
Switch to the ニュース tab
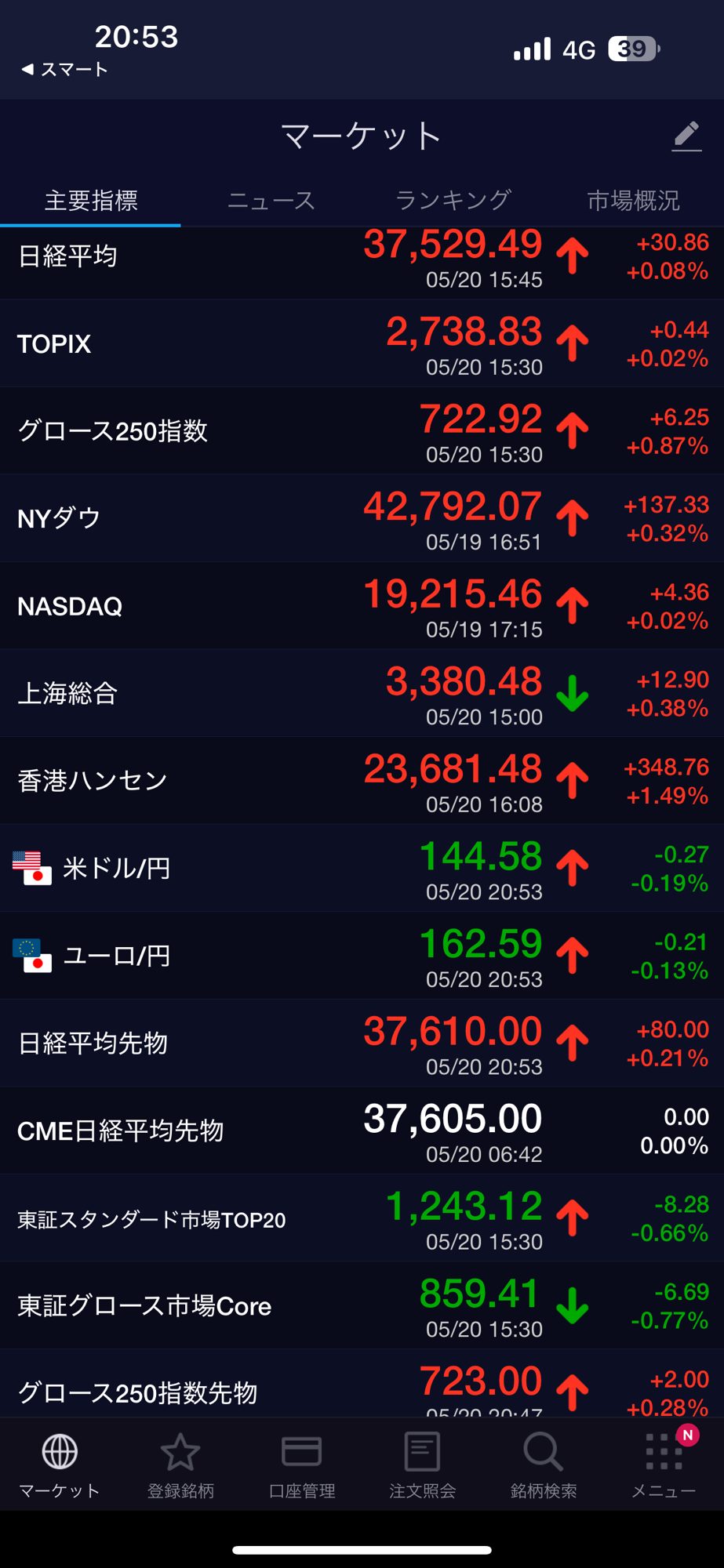point(271,201)
